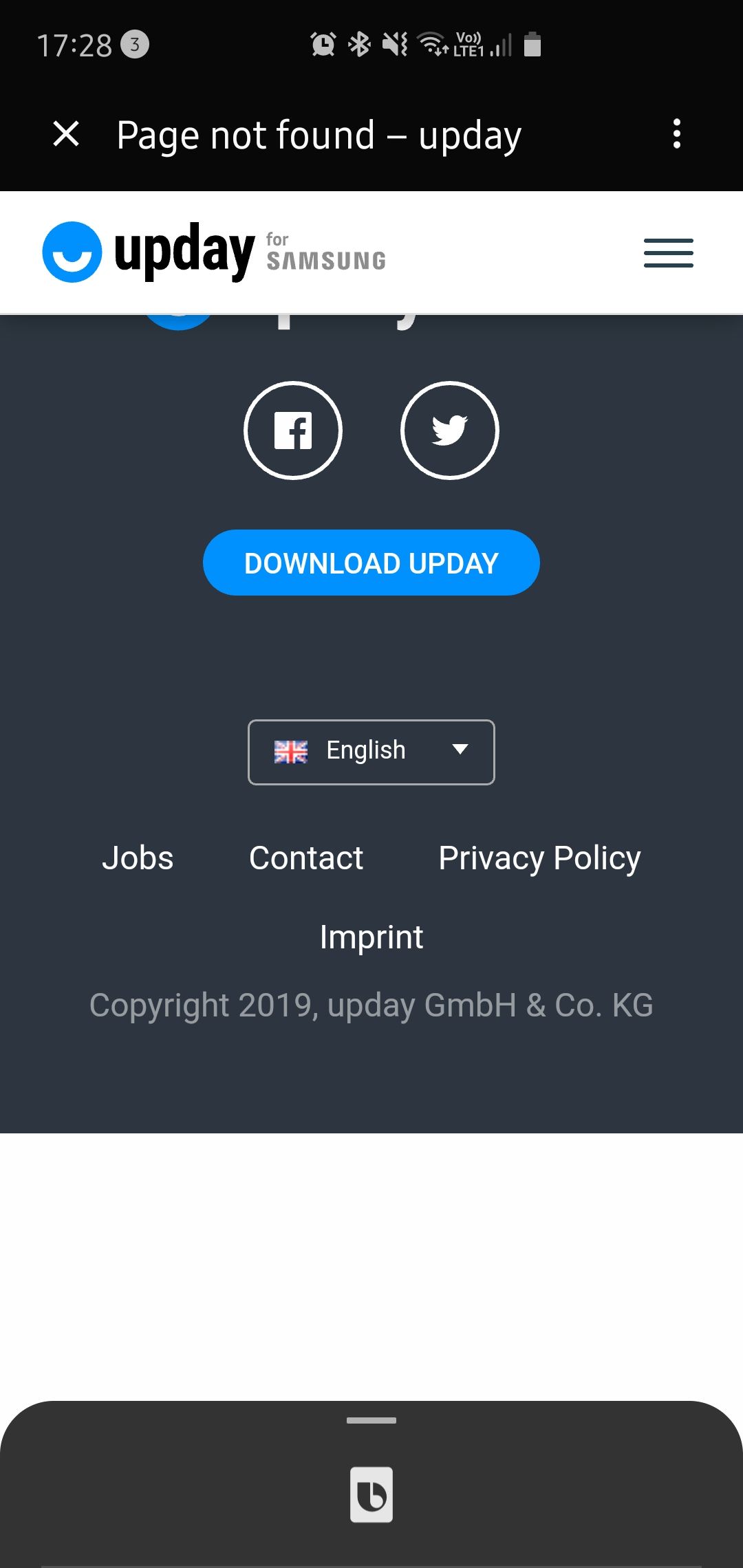Open the Jobs link
This screenshot has width=743, height=1568.
[138, 858]
